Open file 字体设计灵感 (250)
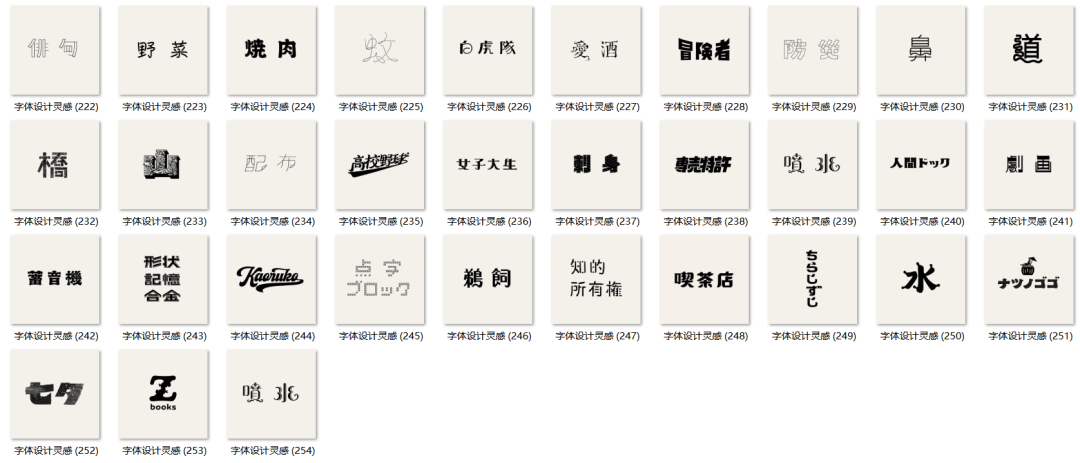Screen dimensions: 1080x463 coord(920,279)
